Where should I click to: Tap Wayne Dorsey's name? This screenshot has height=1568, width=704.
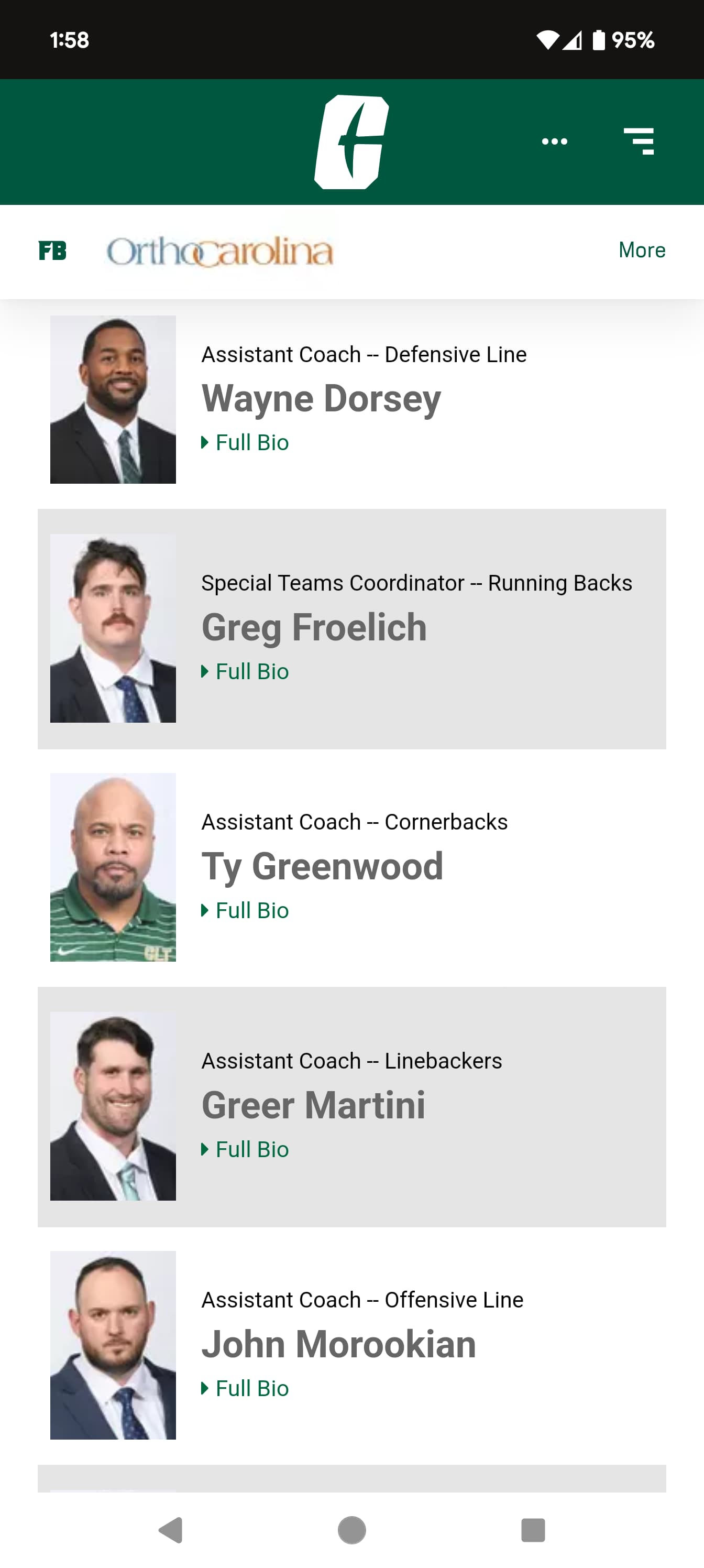[x=321, y=399]
